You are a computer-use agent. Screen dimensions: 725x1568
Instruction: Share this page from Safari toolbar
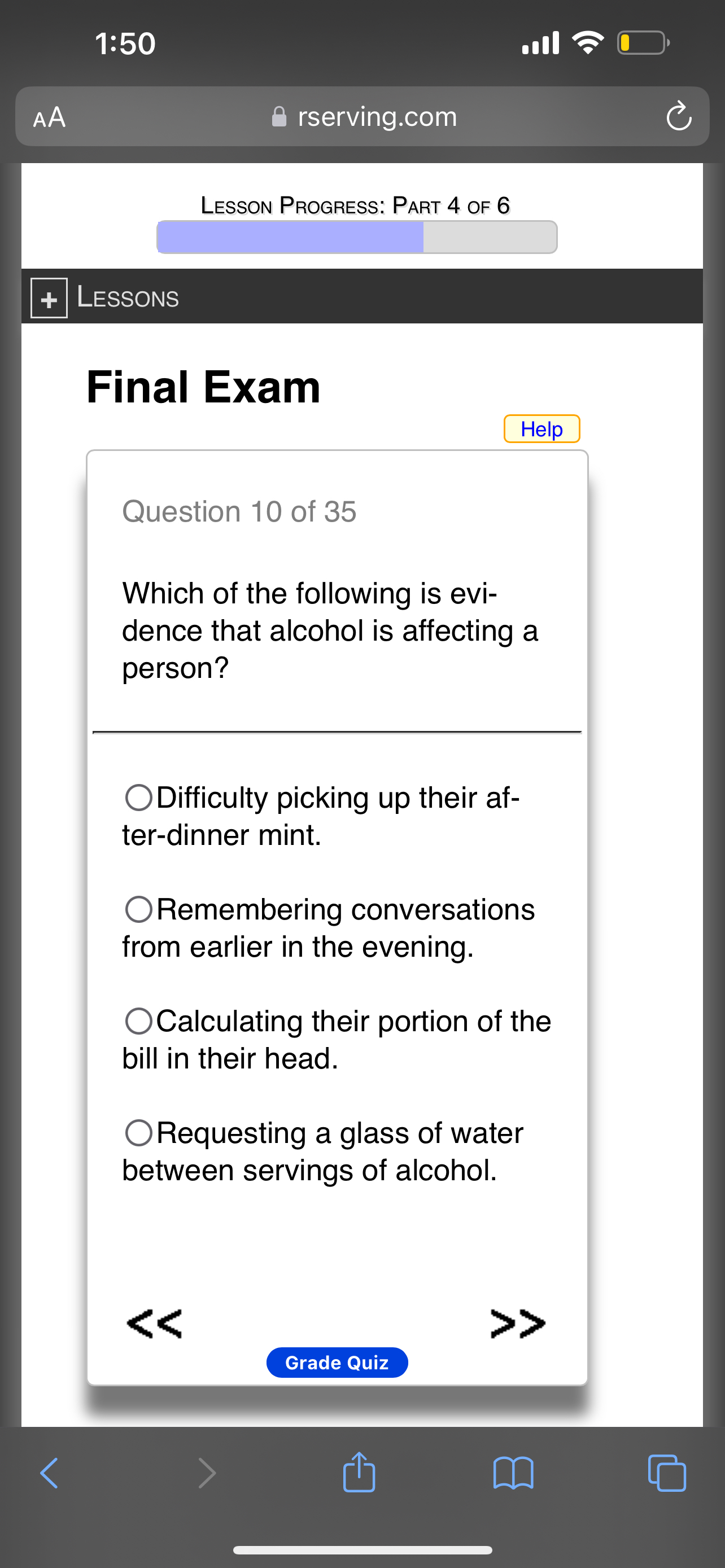(359, 1473)
